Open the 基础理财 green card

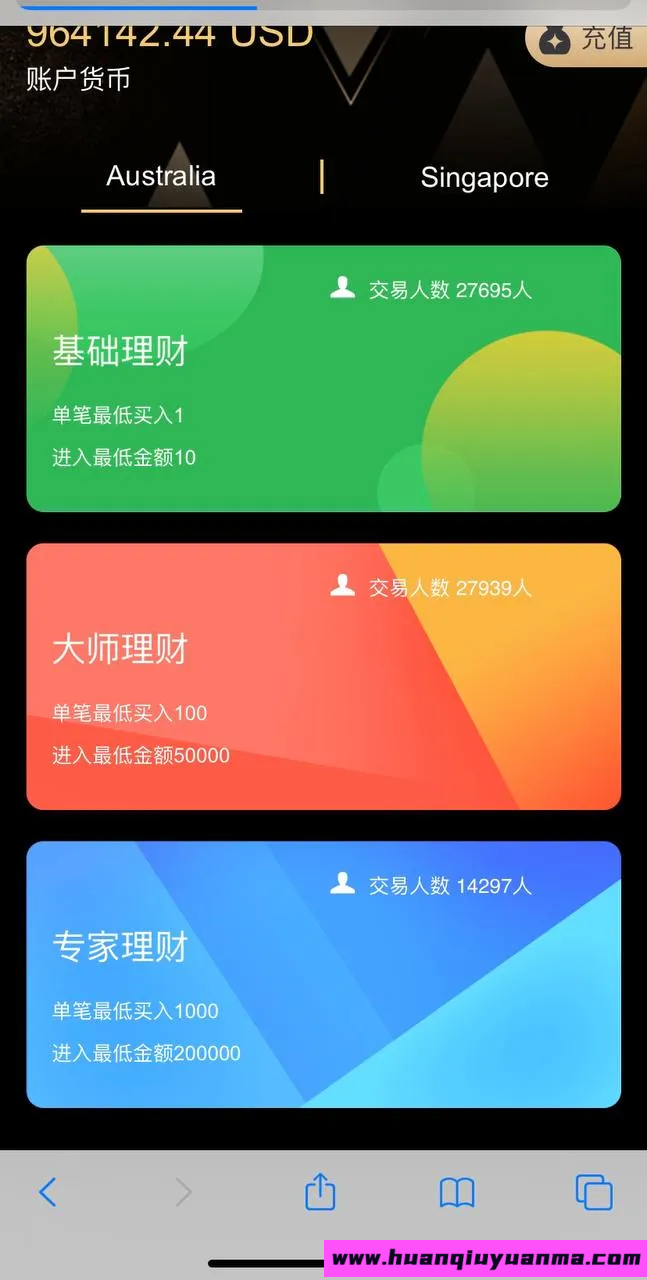pos(323,378)
